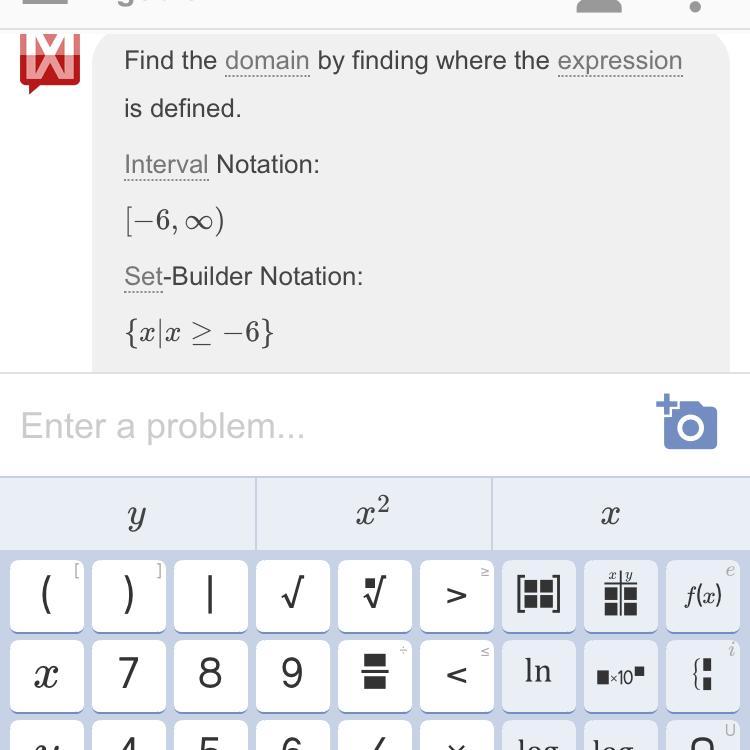750x750 pixels.
Task: Type the open parenthesis key
Action: pyautogui.click(x=47, y=596)
